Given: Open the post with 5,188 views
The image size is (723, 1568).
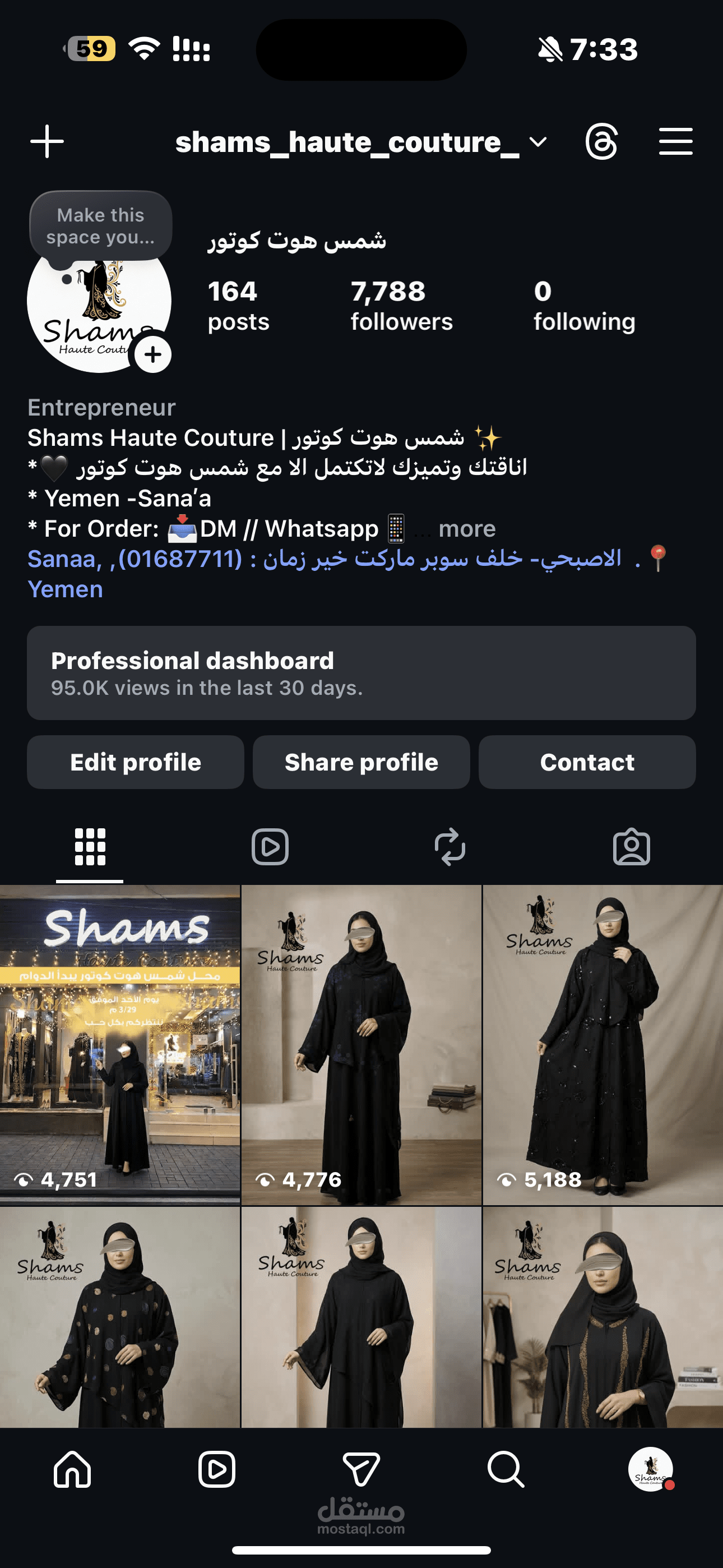Looking at the screenshot, I should point(602,1045).
